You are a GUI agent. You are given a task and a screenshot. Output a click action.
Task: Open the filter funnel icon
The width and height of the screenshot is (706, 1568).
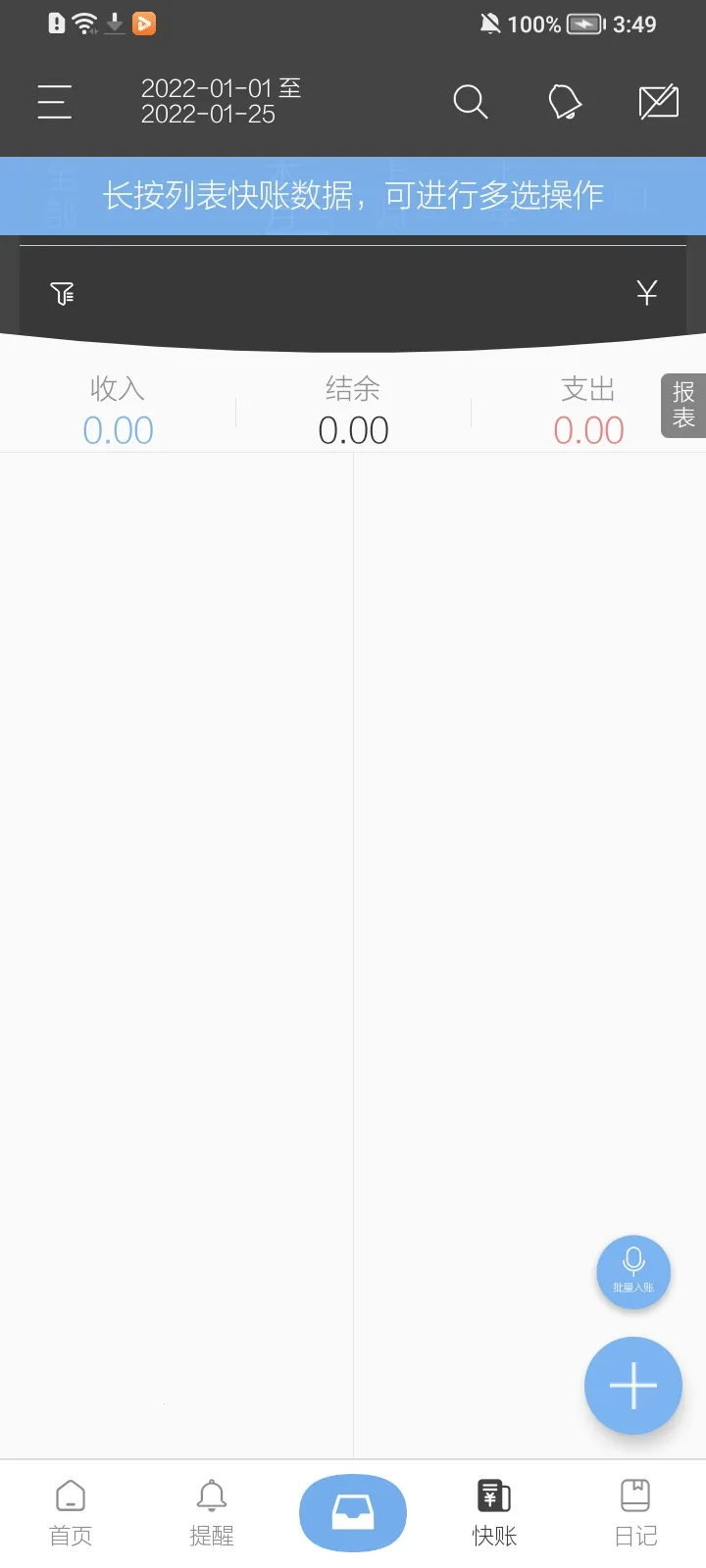pyautogui.click(x=63, y=293)
